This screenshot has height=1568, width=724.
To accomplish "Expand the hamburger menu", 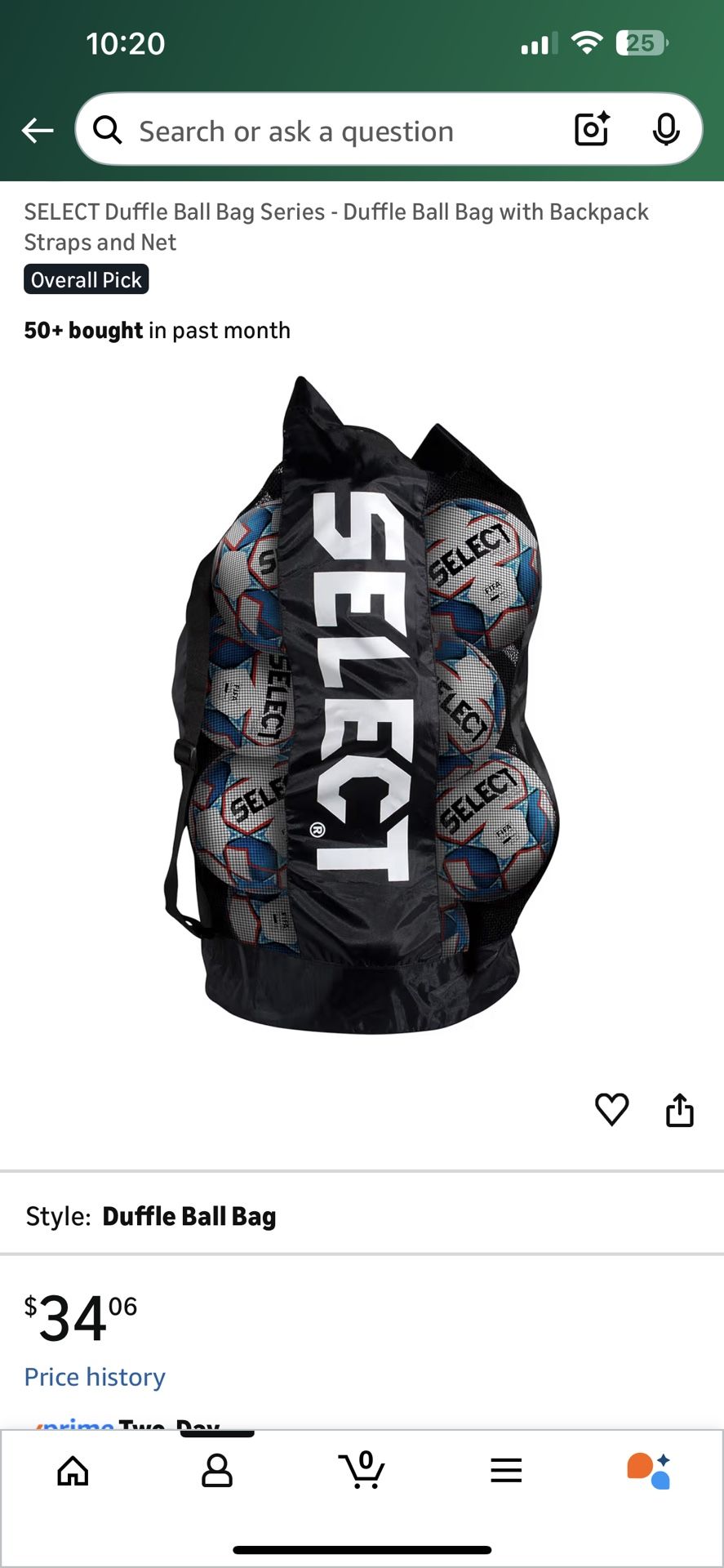I will (506, 1470).
